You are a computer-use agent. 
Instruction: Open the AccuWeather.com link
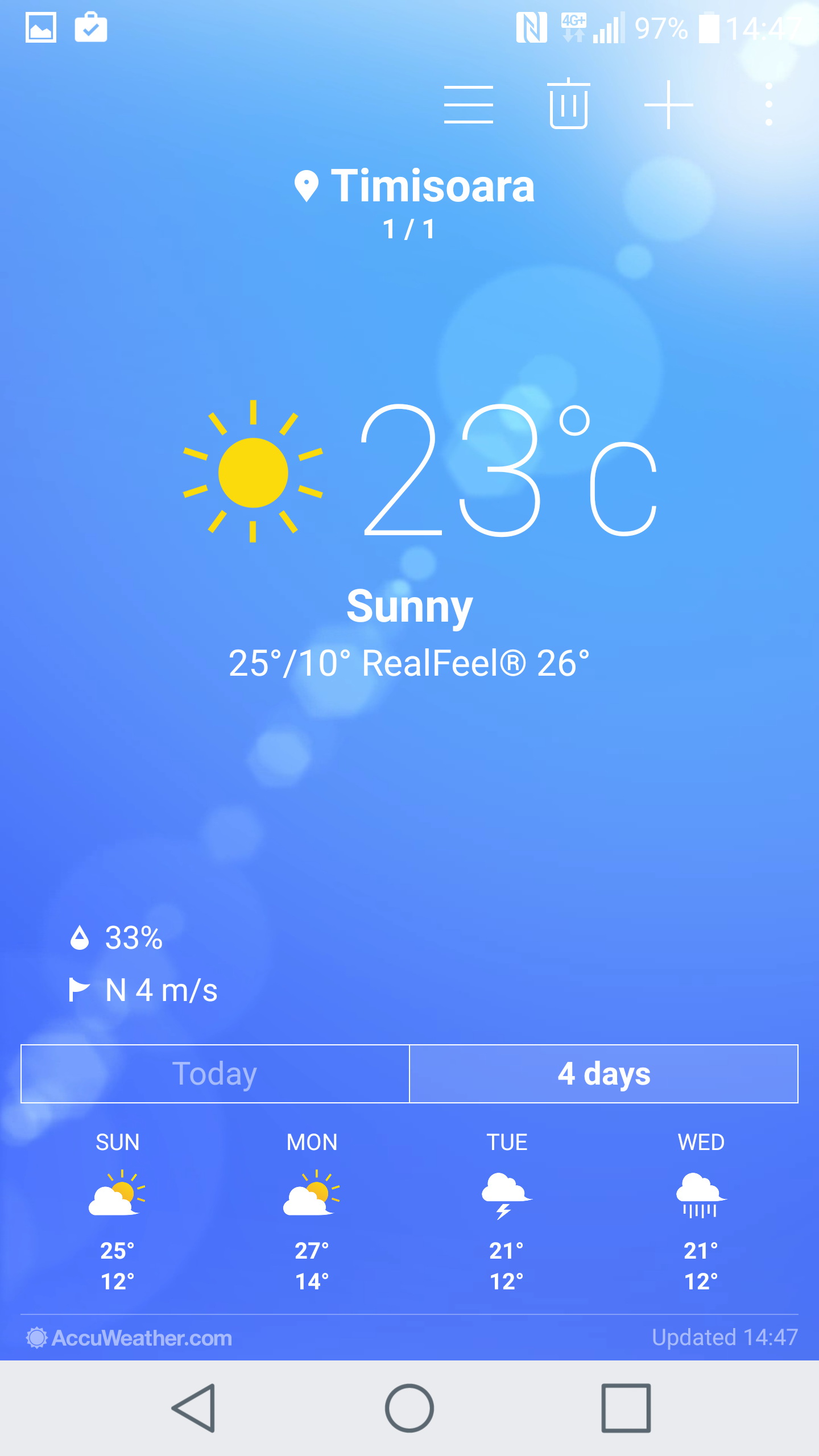pyautogui.click(x=130, y=1338)
